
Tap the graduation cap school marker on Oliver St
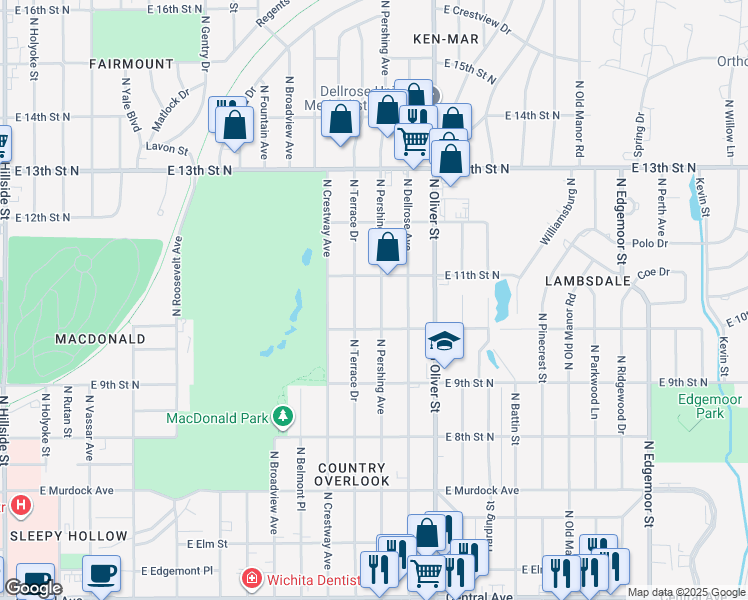pos(444,341)
